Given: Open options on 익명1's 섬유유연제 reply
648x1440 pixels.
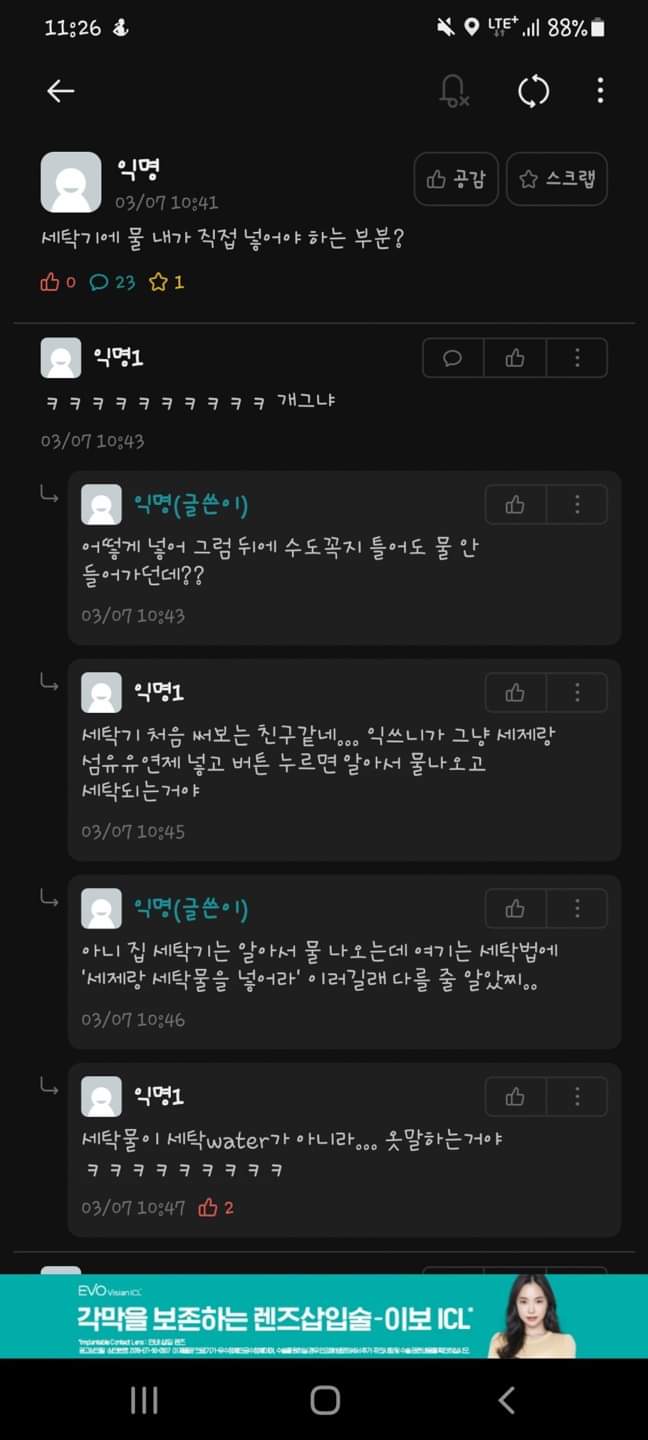Looking at the screenshot, I should click(577, 692).
